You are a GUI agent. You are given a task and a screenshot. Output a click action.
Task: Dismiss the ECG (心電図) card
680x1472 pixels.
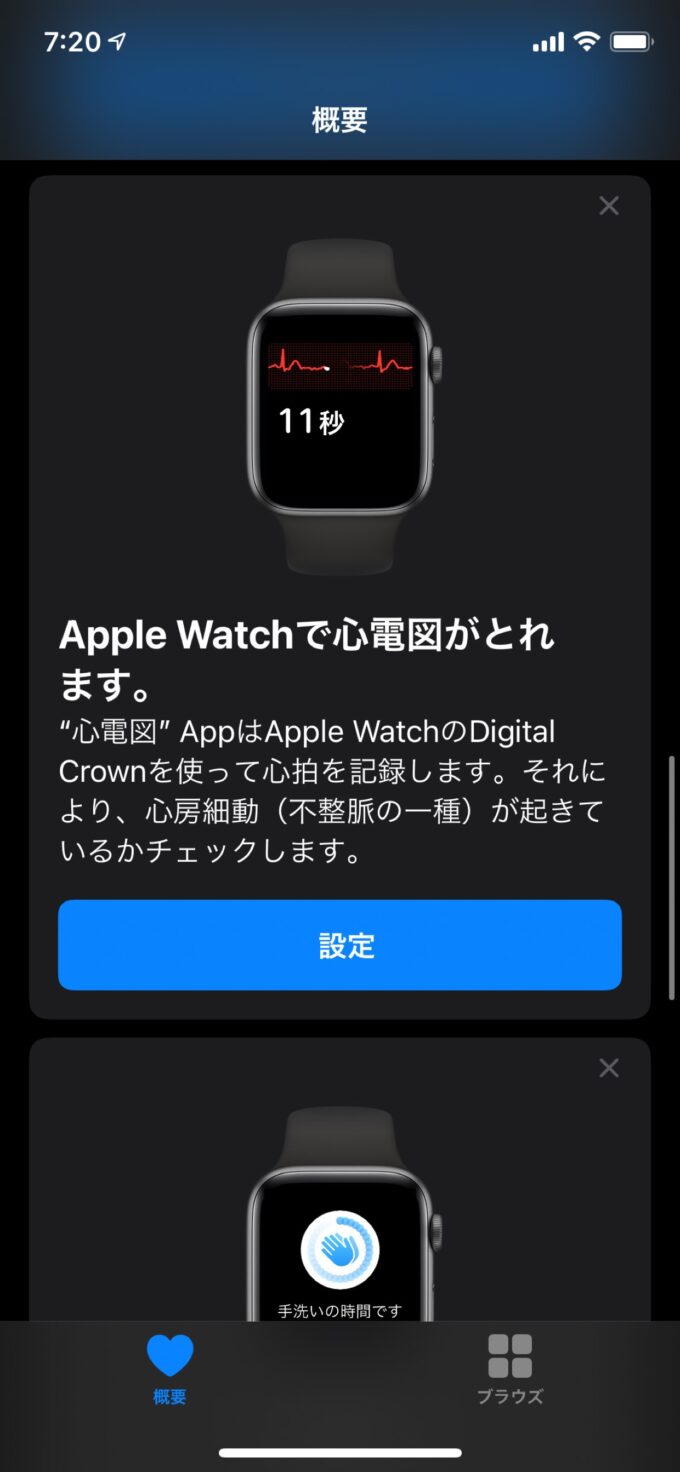click(608, 206)
